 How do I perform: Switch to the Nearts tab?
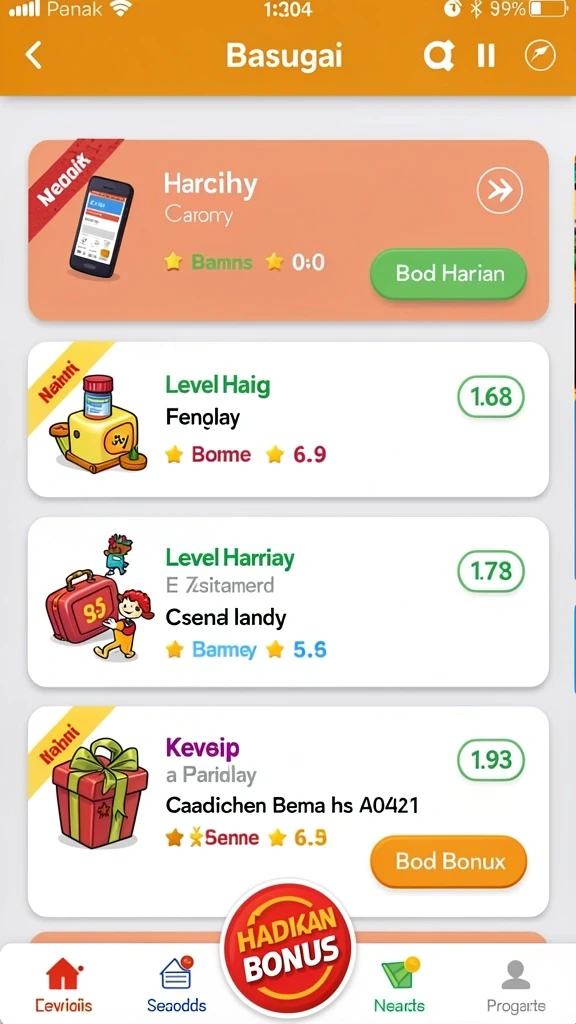point(399,985)
